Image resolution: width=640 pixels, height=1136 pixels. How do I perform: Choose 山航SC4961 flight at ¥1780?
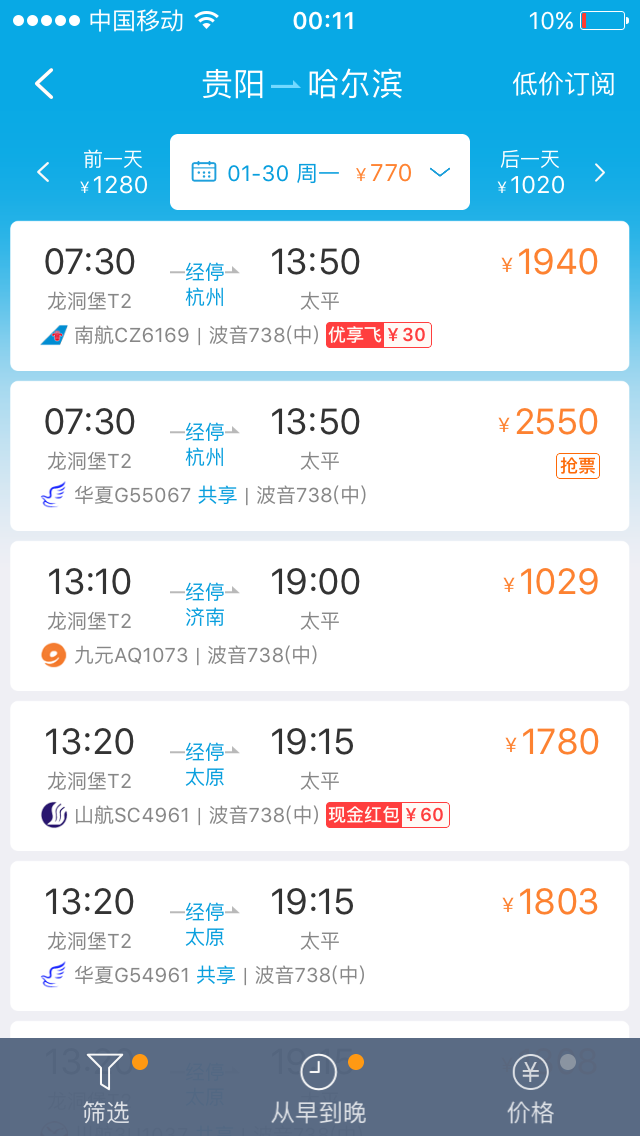320,776
